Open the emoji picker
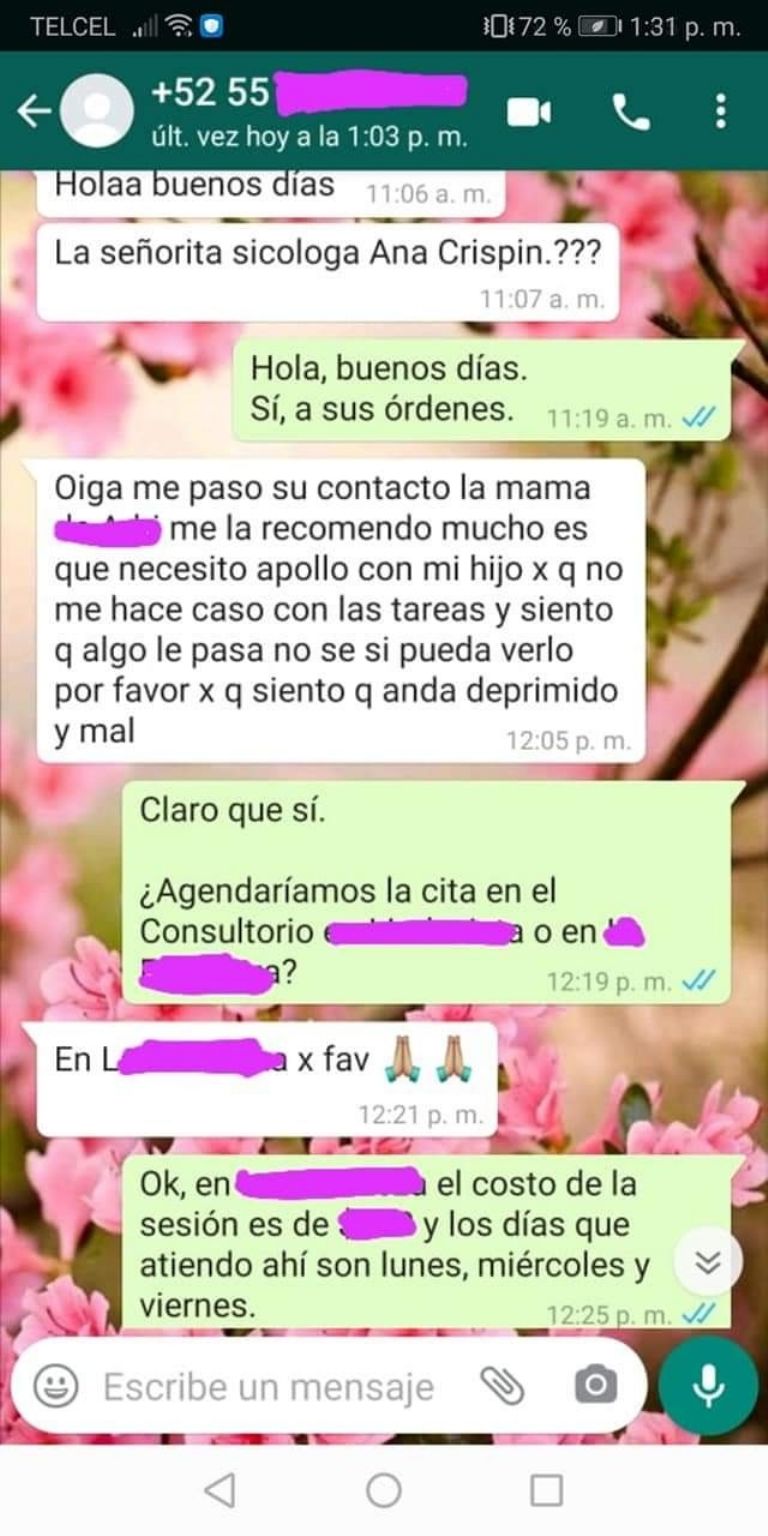 coord(56,1386)
